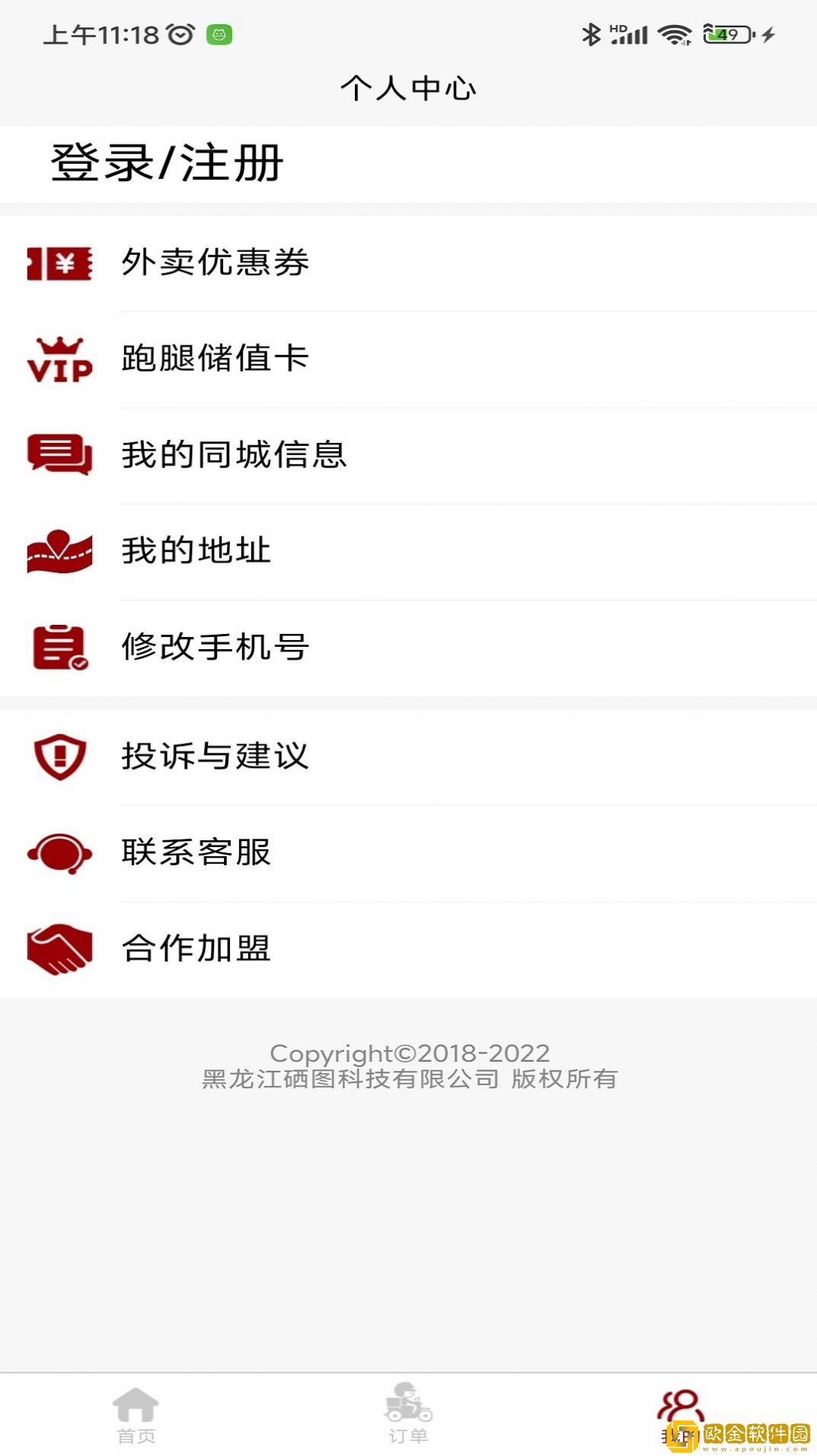Tap 登录/注册 to log in
Viewport: 817px width, 1456px height.
pos(168,163)
